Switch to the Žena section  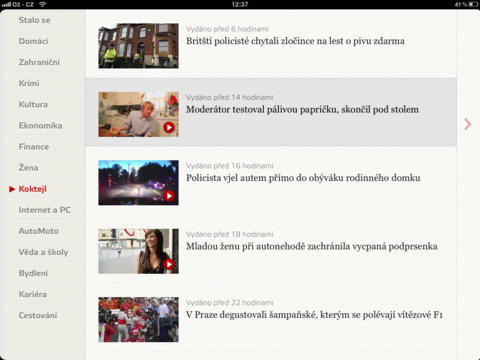(x=28, y=168)
